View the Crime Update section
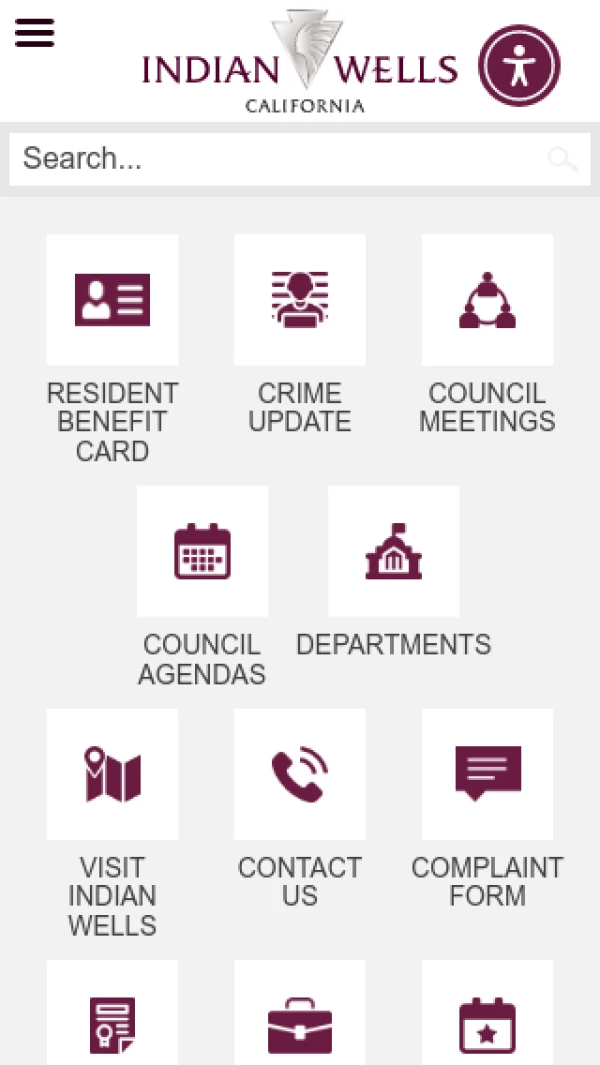This screenshot has width=600, height=1065. (x=299, y=300)
